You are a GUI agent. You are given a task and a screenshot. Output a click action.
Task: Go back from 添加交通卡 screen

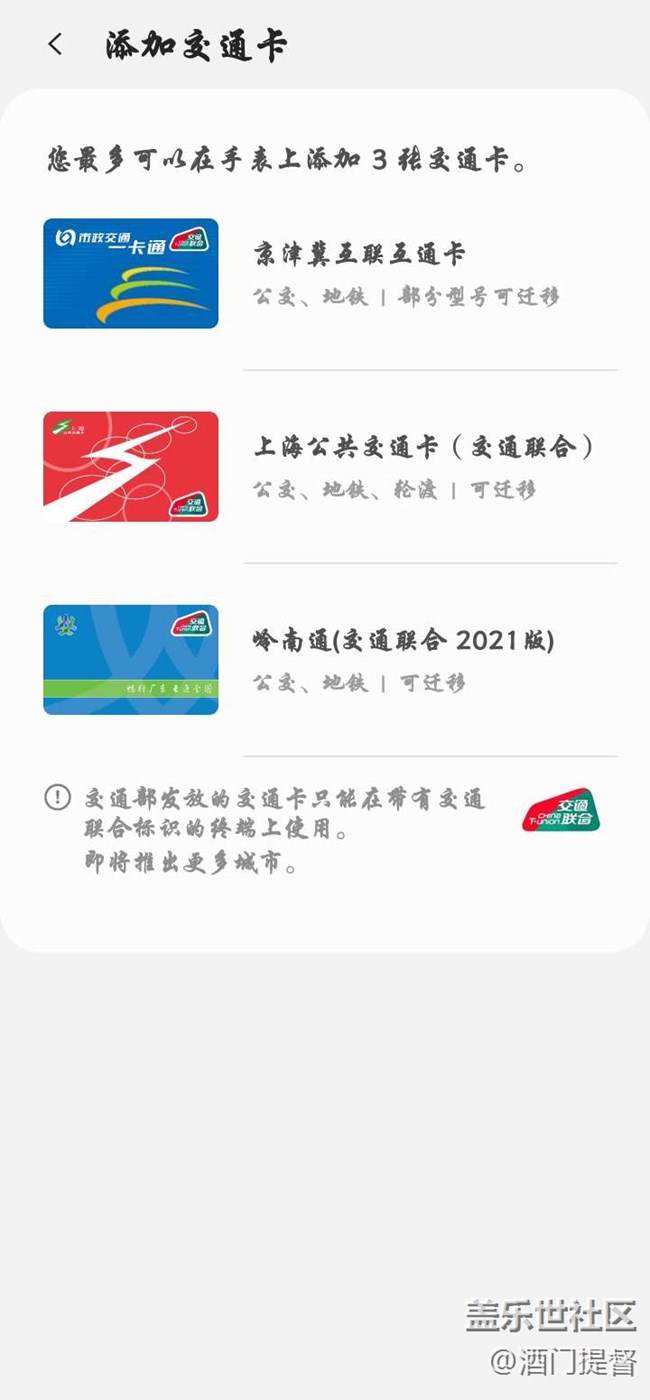click(55, 44)
